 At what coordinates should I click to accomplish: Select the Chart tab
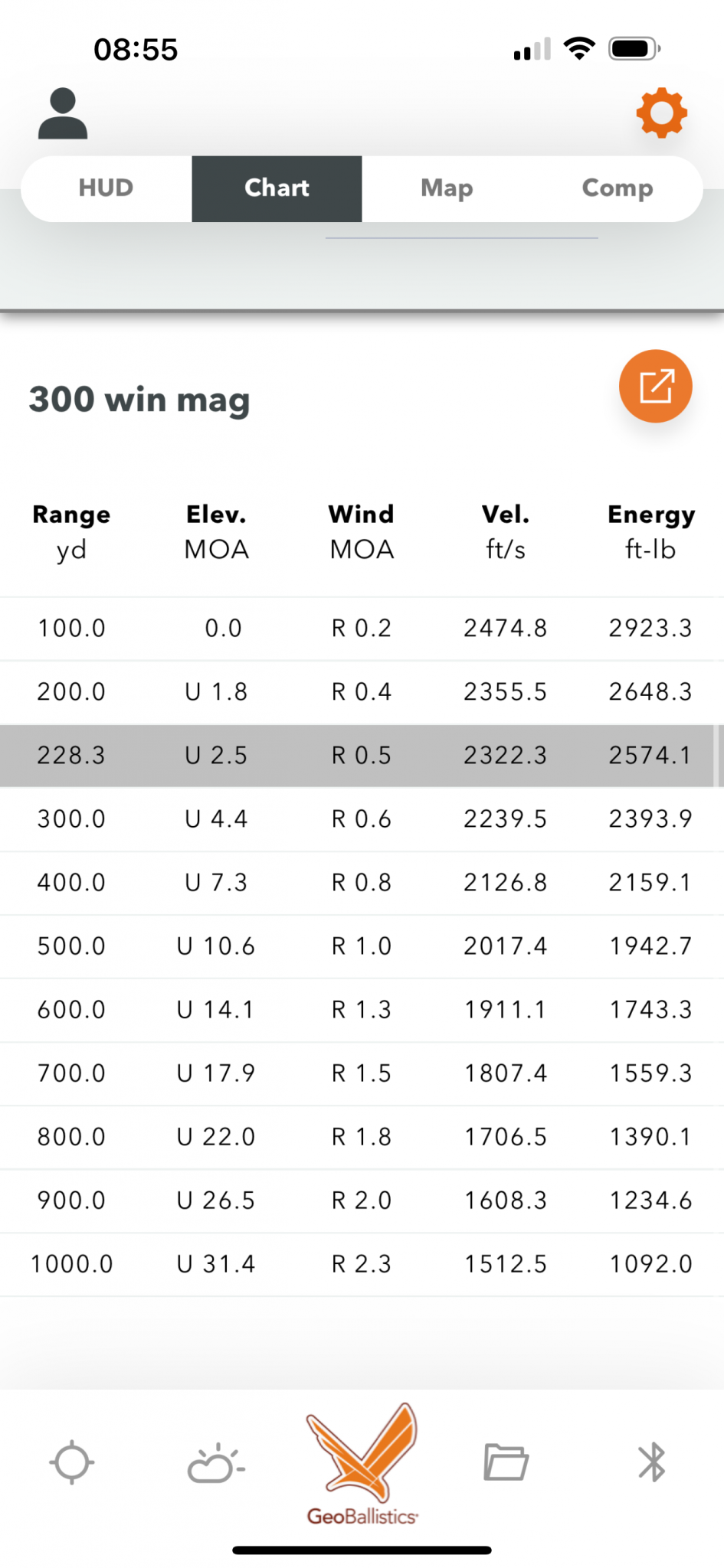[277, 188]
